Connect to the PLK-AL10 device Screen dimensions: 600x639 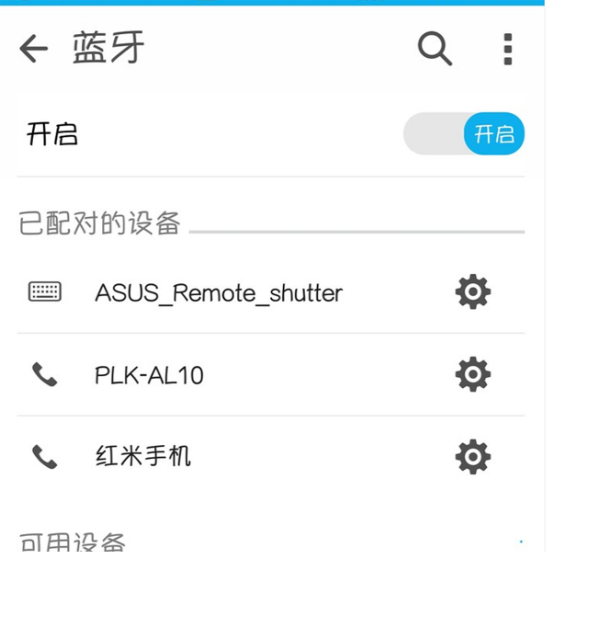click(x=149, y=375)
